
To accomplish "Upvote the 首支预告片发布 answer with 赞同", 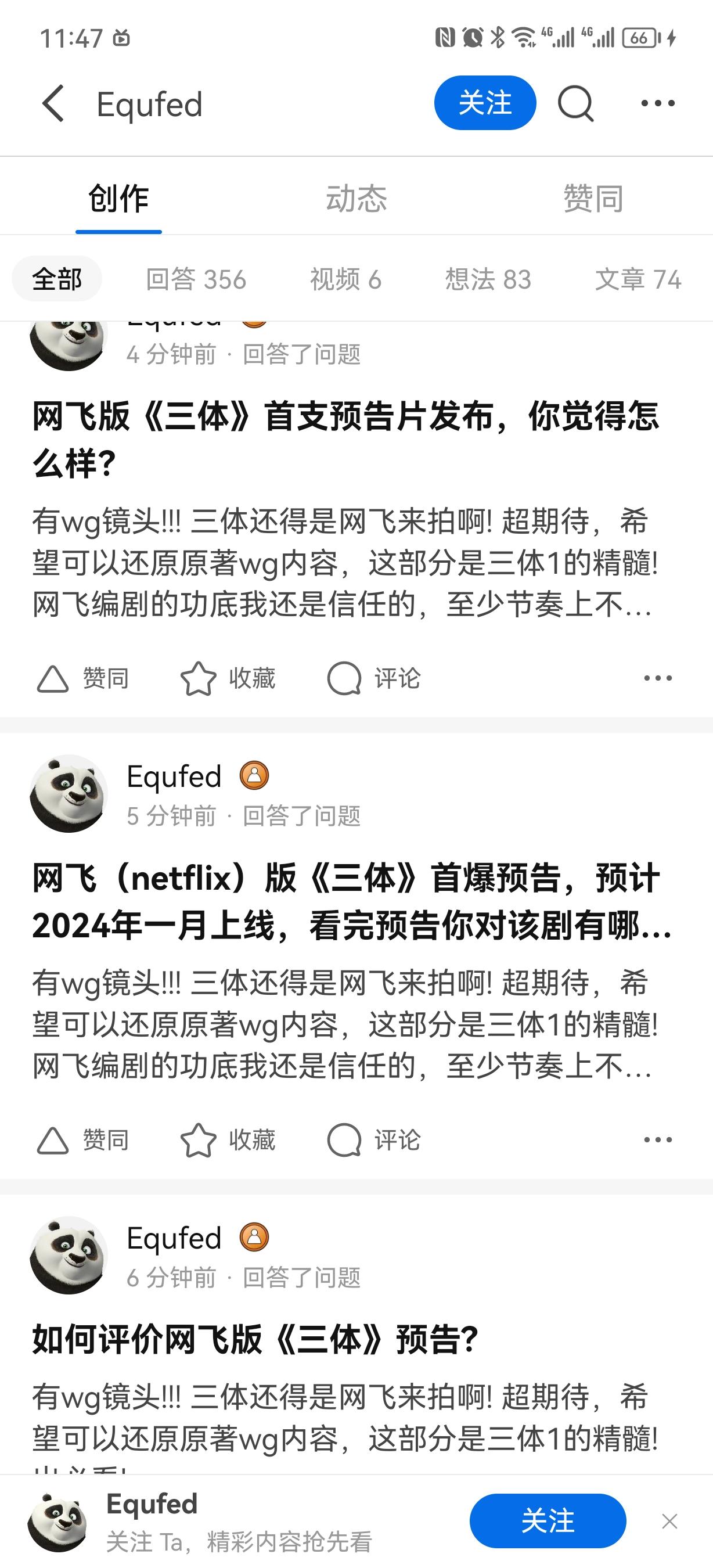I will click(x=82, y=678).
